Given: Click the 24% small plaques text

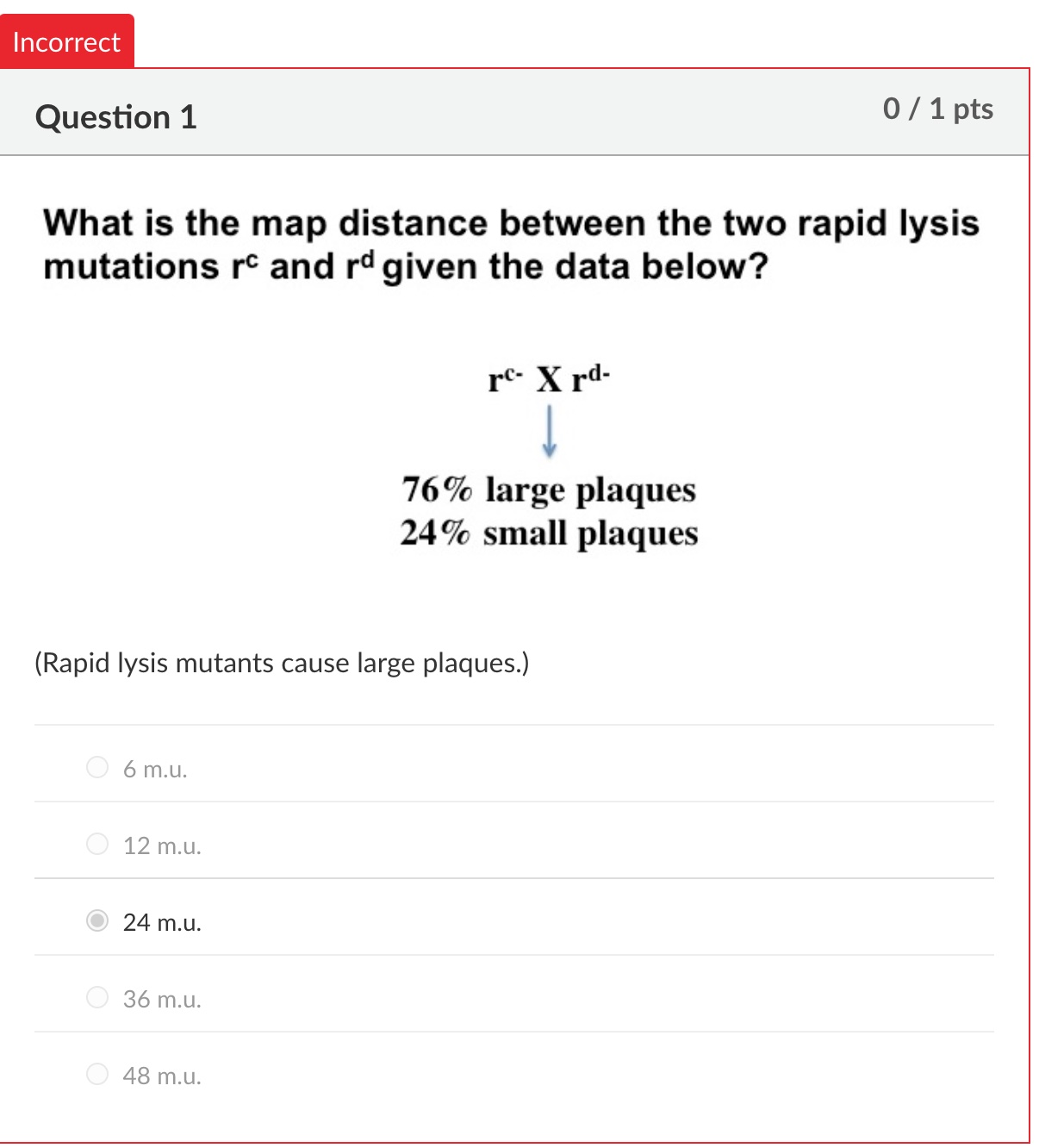Looking at the screenshot, I should coord(549,533).
